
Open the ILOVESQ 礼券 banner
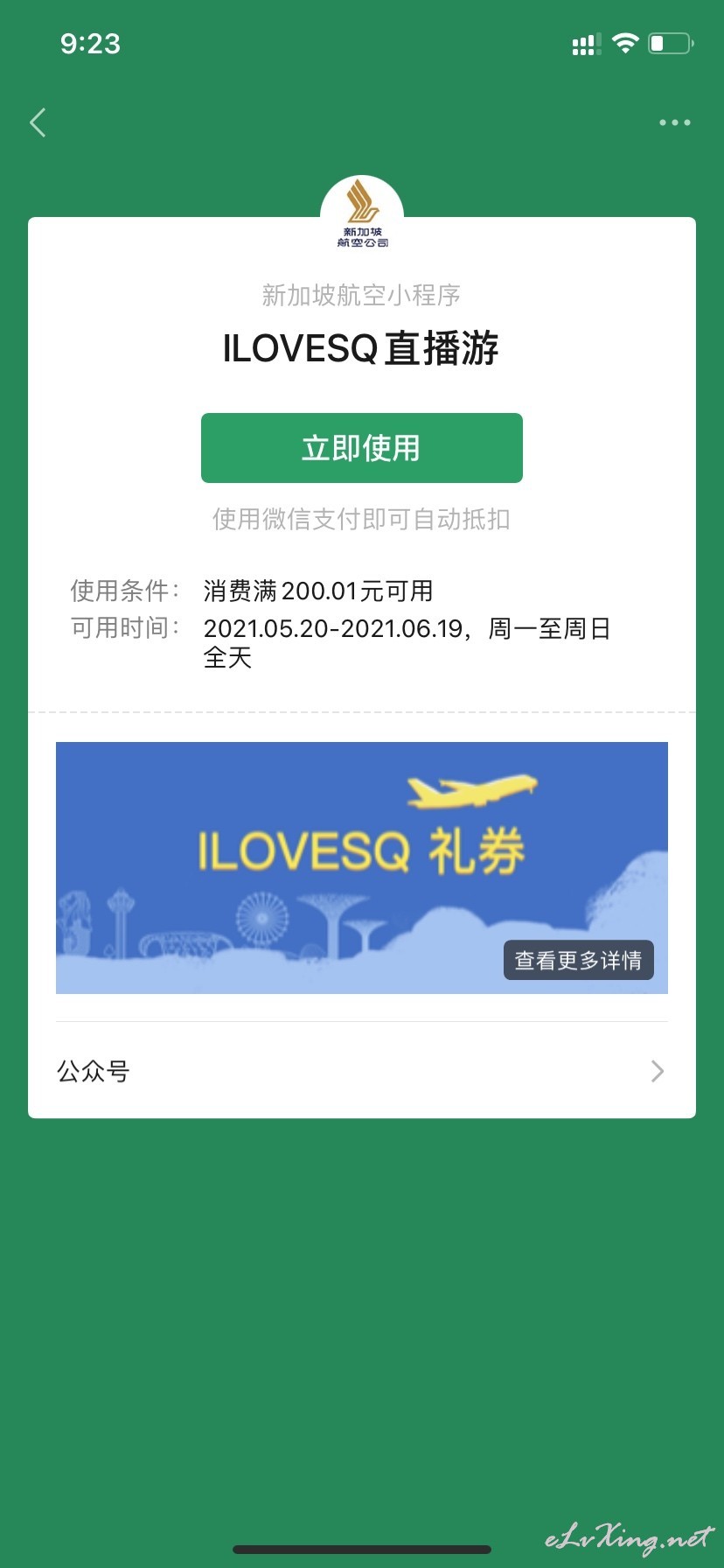coord(362,868)
